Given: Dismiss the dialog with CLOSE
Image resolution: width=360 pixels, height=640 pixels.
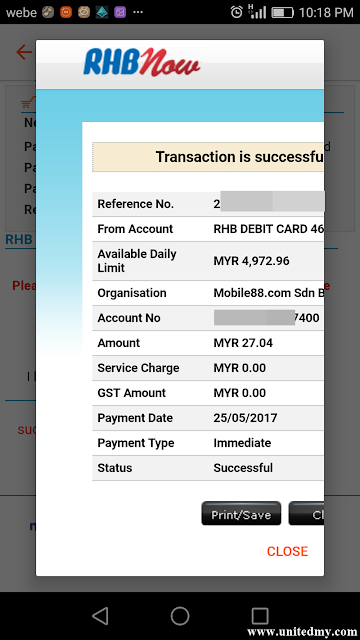Looking at the screenshot, I should [x=287, y=551].
